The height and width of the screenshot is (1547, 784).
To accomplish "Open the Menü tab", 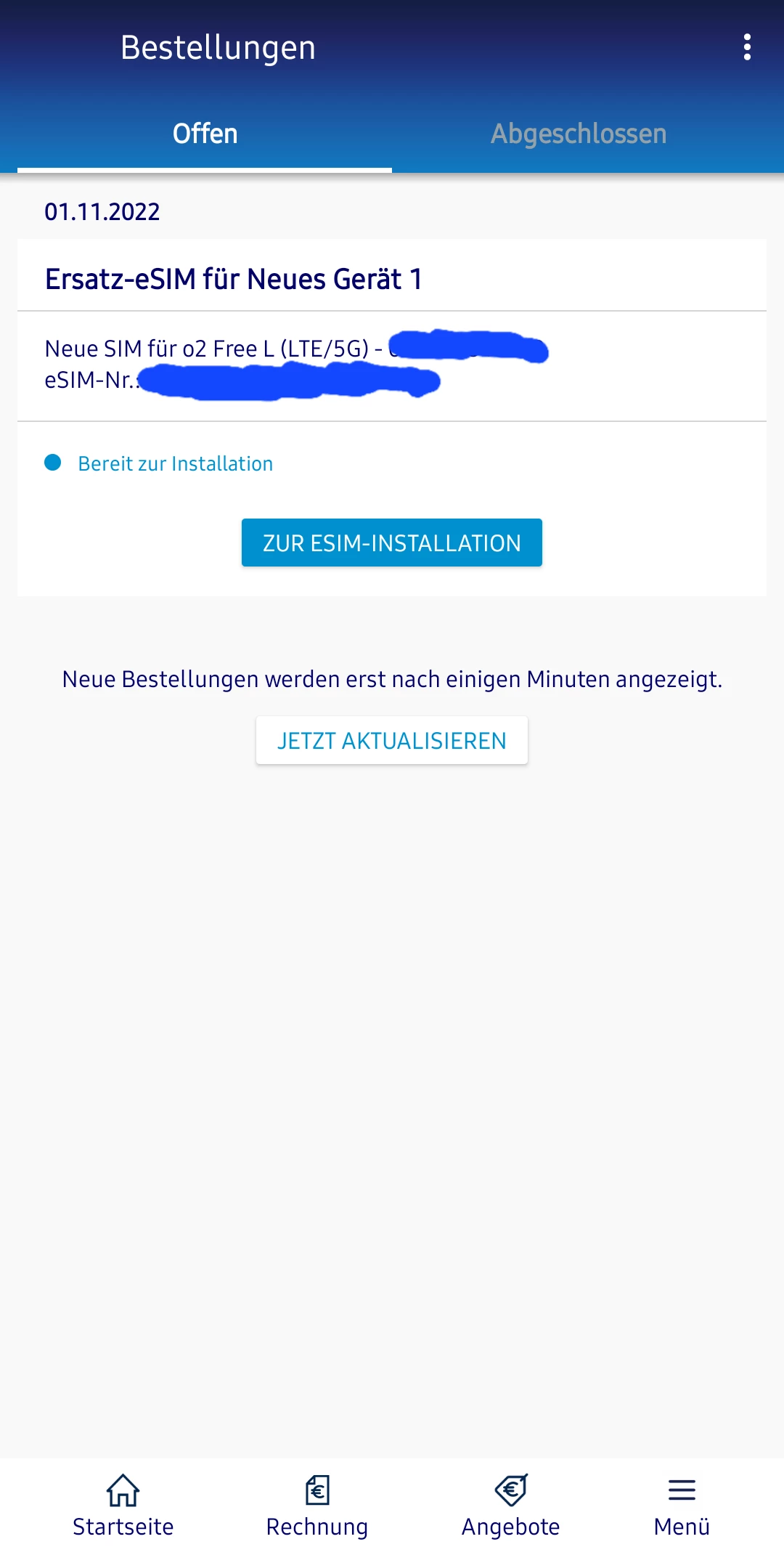I will [682, 1505].
